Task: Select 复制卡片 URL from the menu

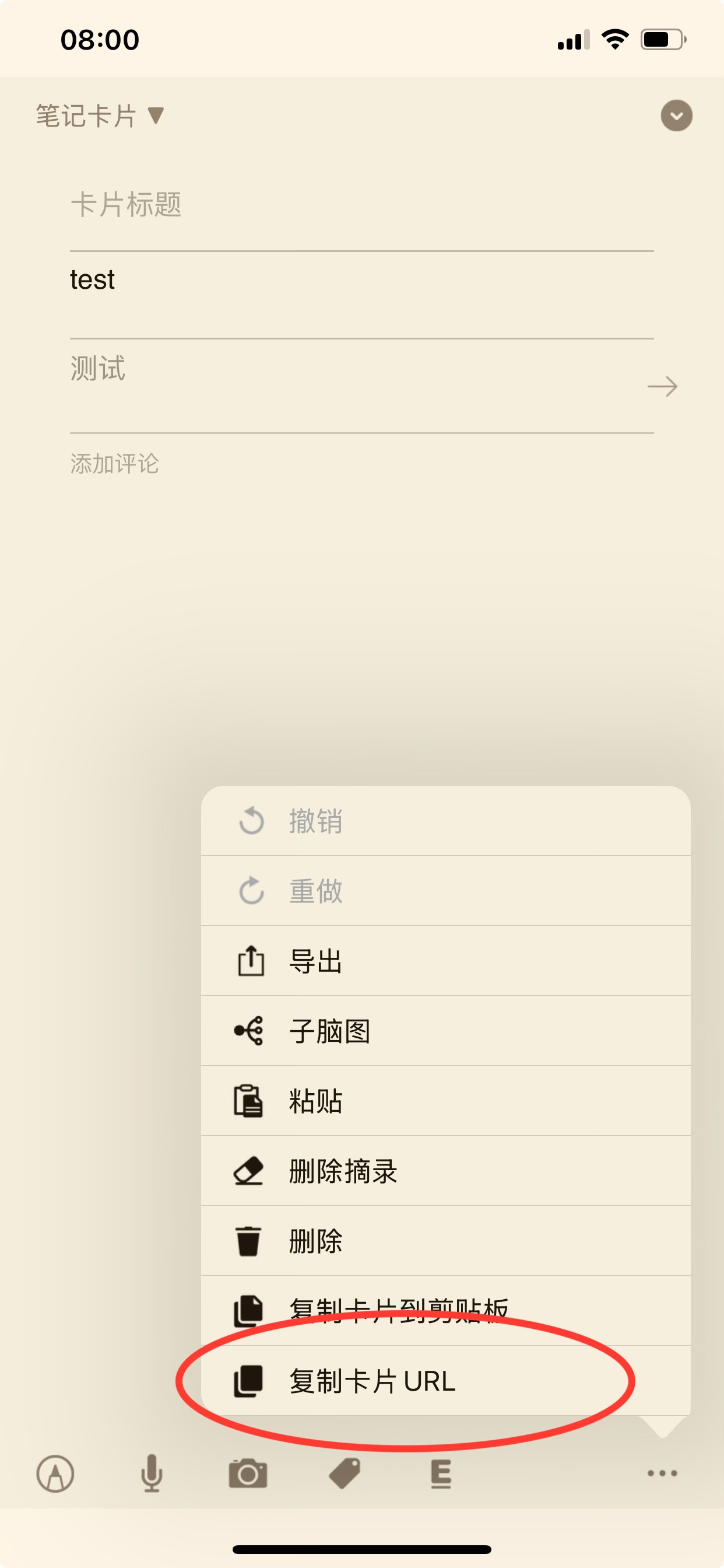Action: click(x=445, y=1381)
